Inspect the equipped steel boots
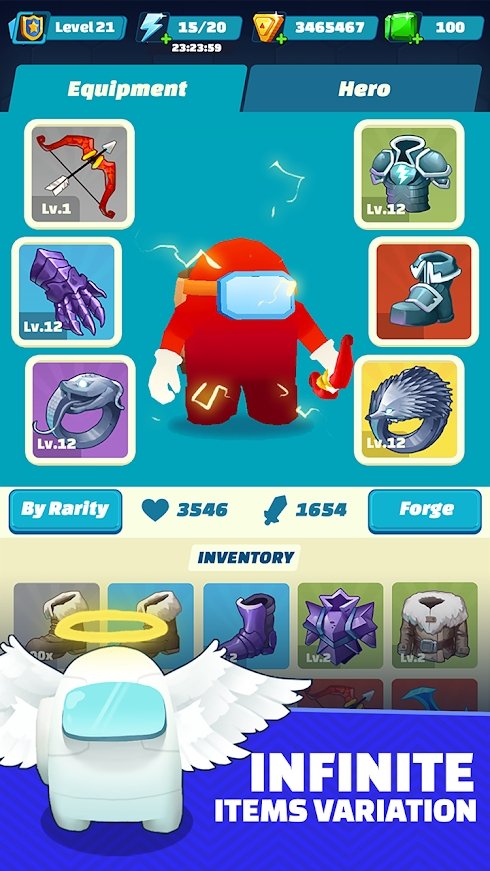Image resolution: width=490 pixels, height=871 pixels. pyautogui.click(x=424, y=292)
